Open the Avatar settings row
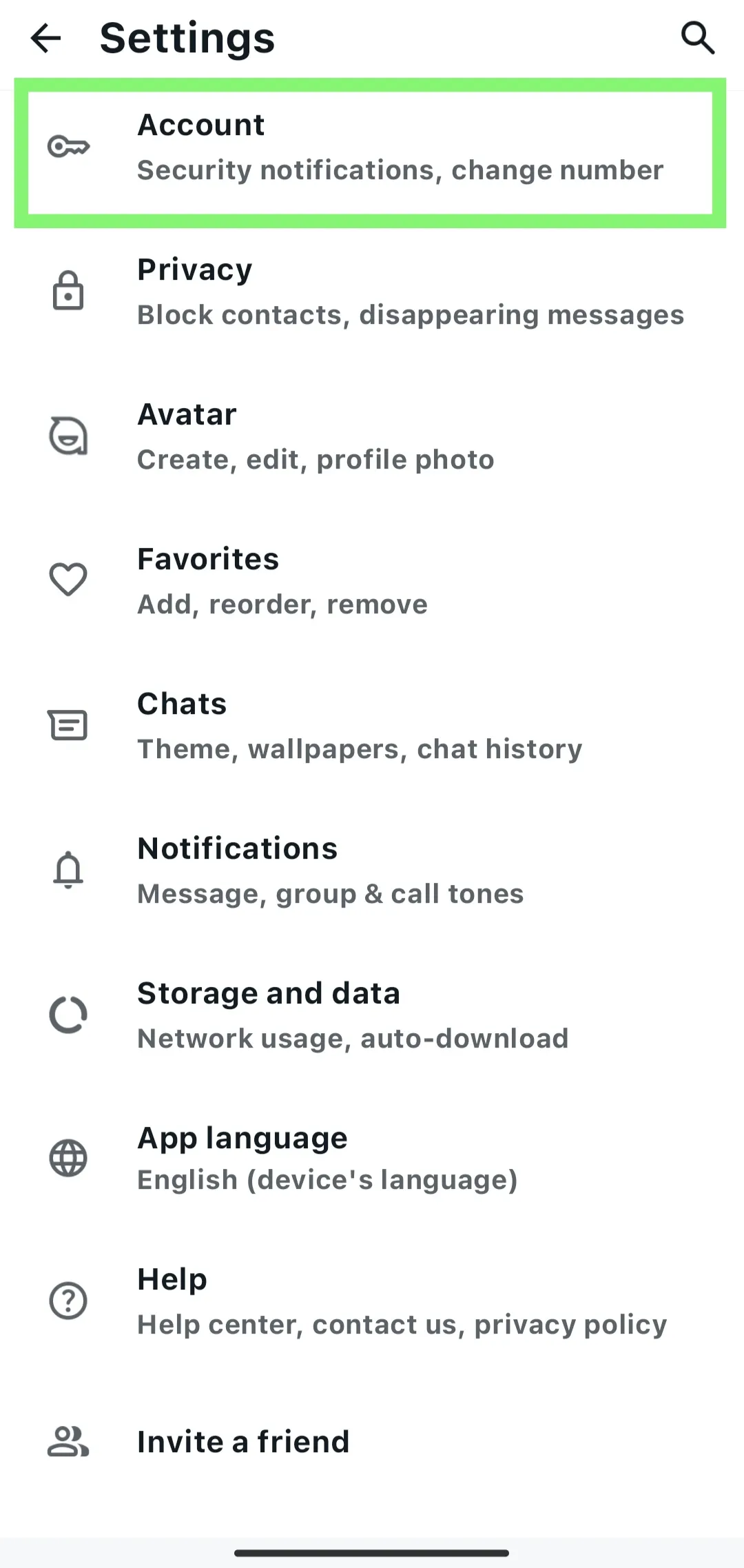The height and width of the screenshot is (1568, 744). point(372,436)
